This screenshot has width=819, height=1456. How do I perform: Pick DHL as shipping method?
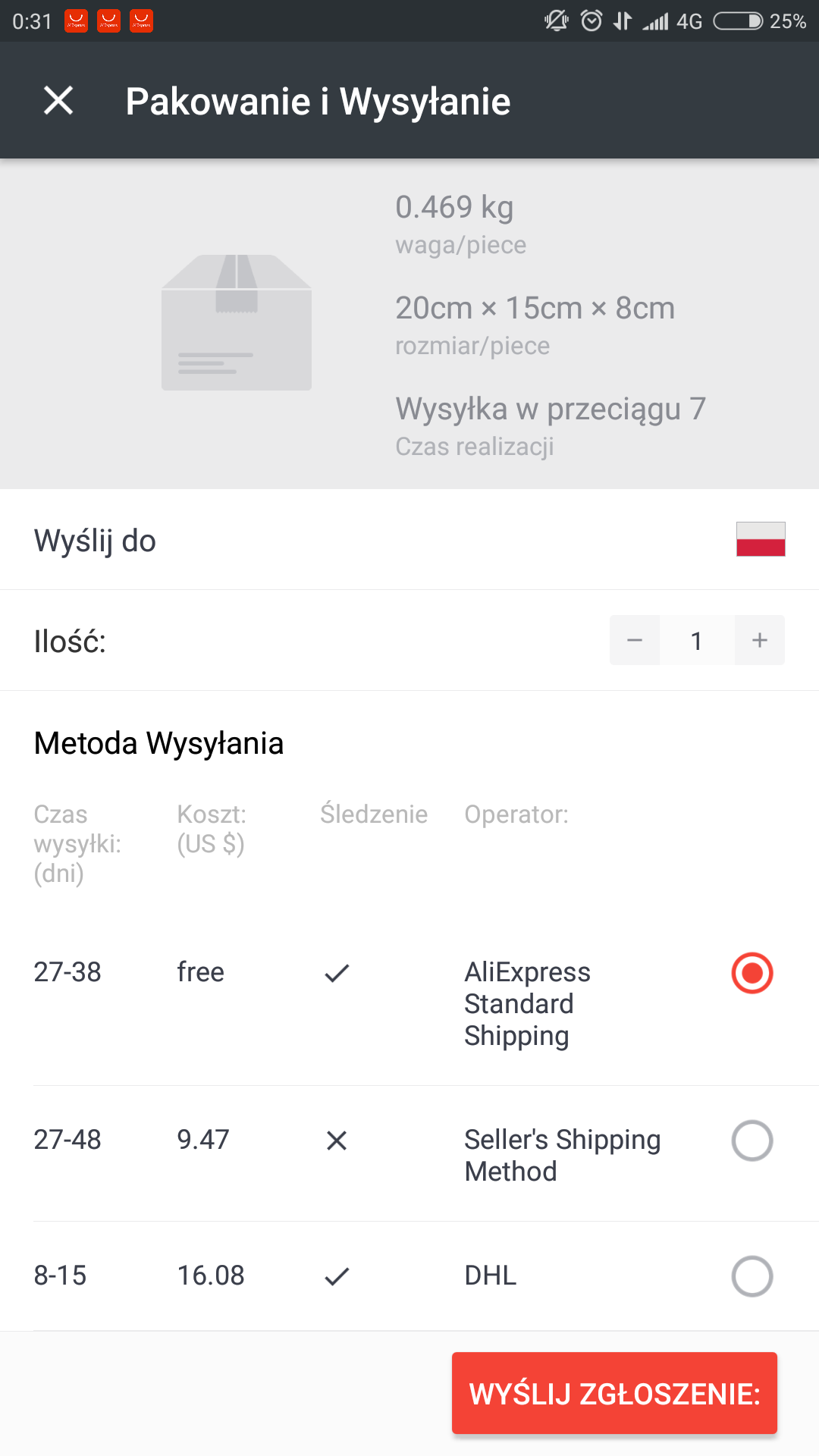coord(752,1276)
